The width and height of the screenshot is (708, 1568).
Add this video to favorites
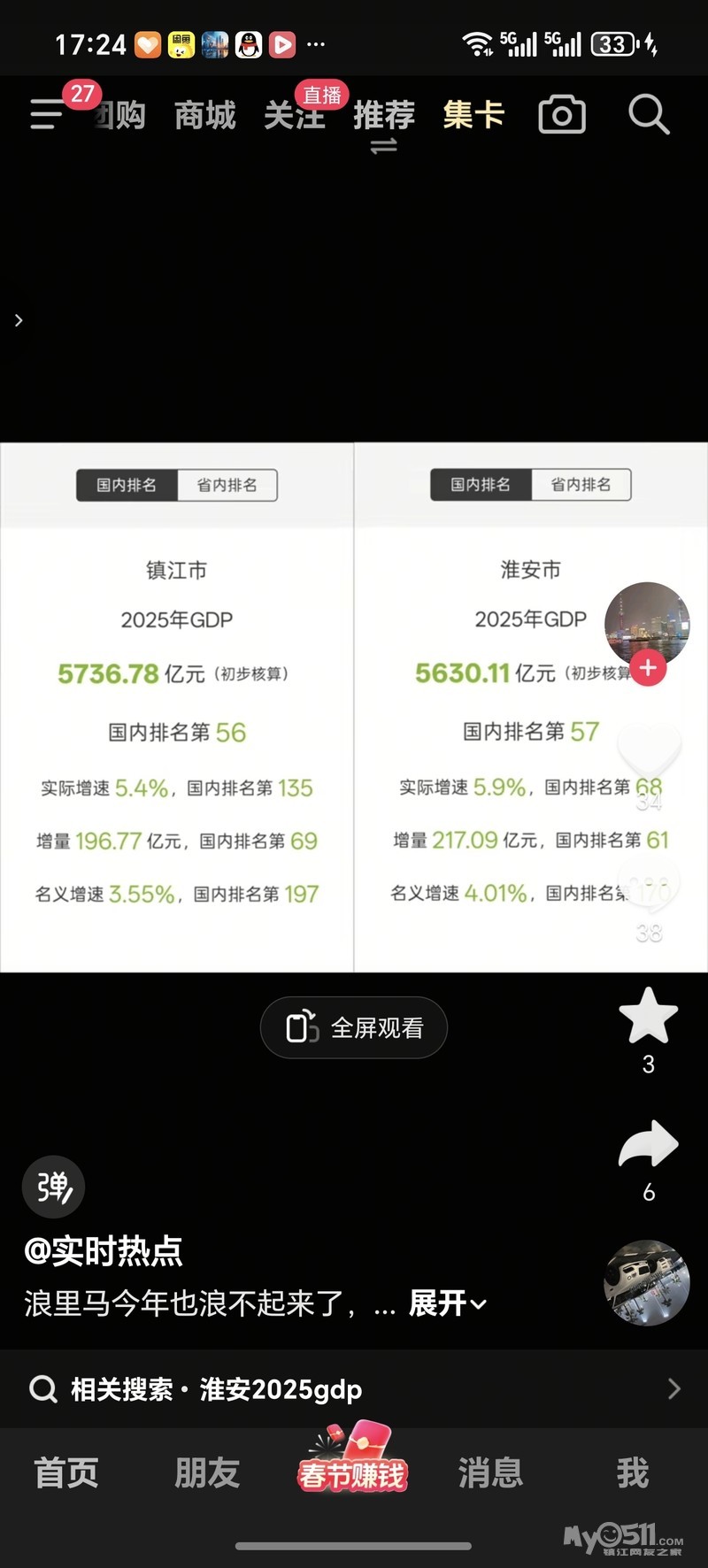[x=648, y=1016]
